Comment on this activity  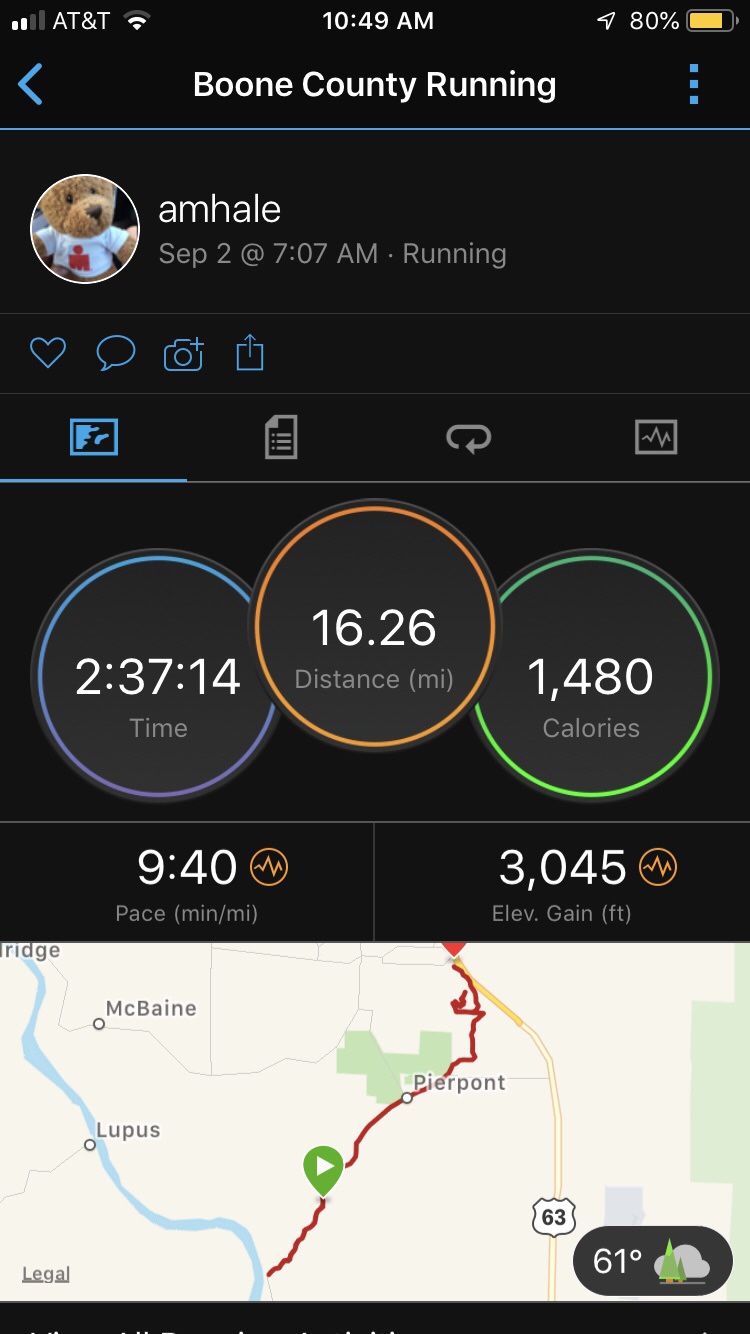(x=115, y=352)
